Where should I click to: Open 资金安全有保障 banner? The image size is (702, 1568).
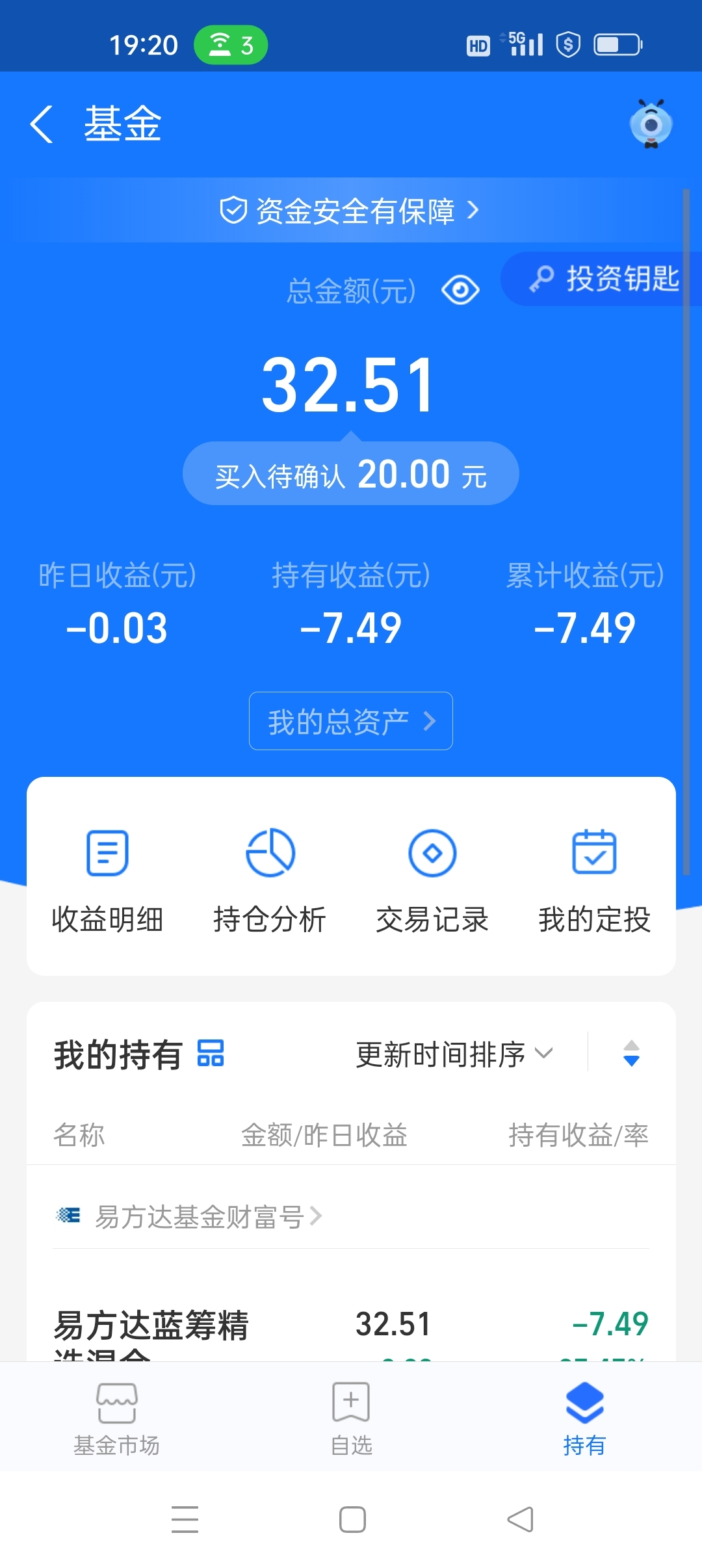coord(350,211)
